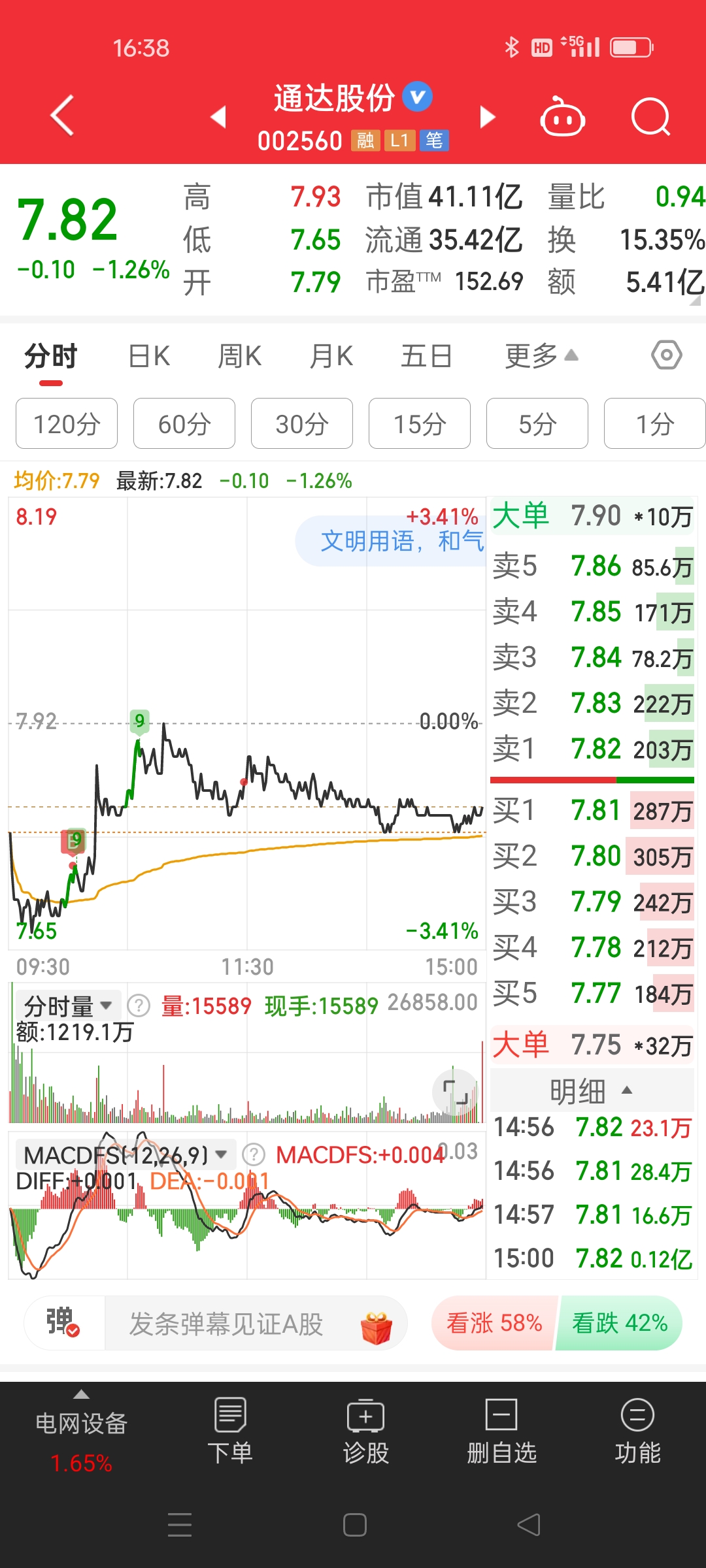Toggle the 弹 barrage switch

pos(62,1322)
